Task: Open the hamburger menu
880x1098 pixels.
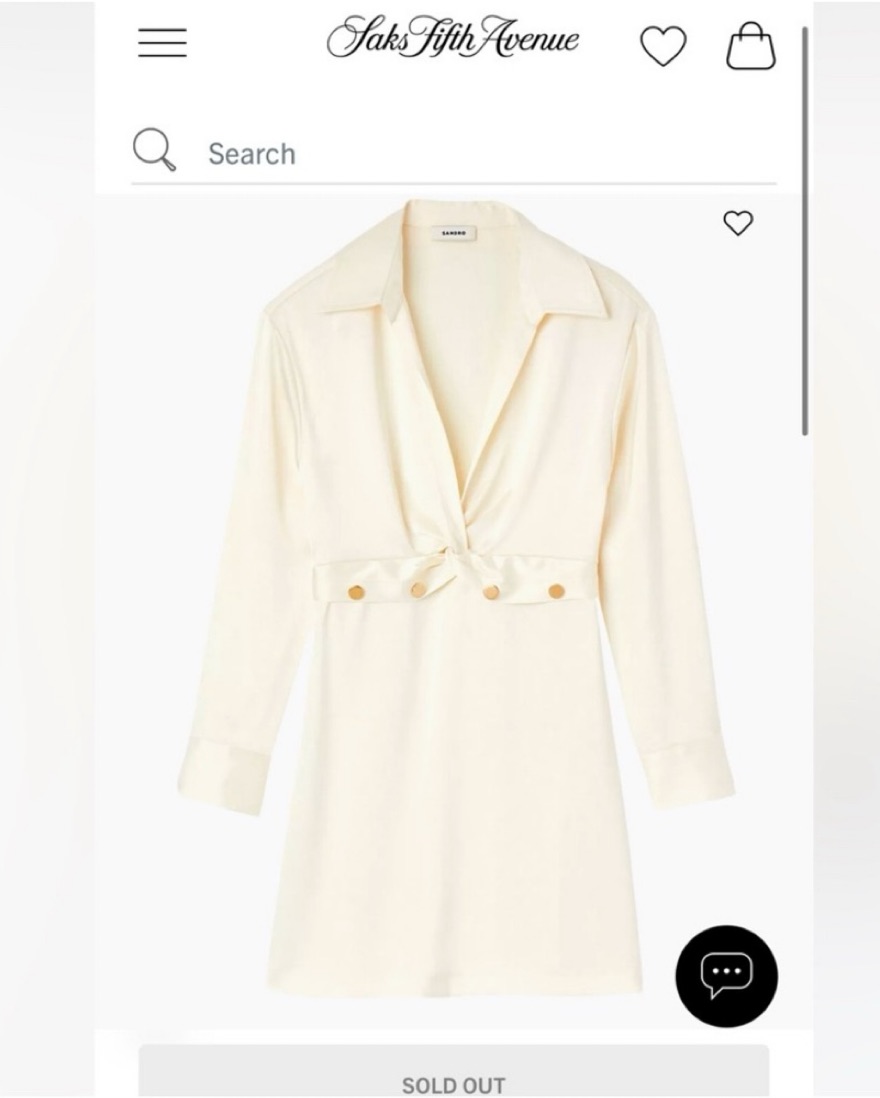Action: 162,43
